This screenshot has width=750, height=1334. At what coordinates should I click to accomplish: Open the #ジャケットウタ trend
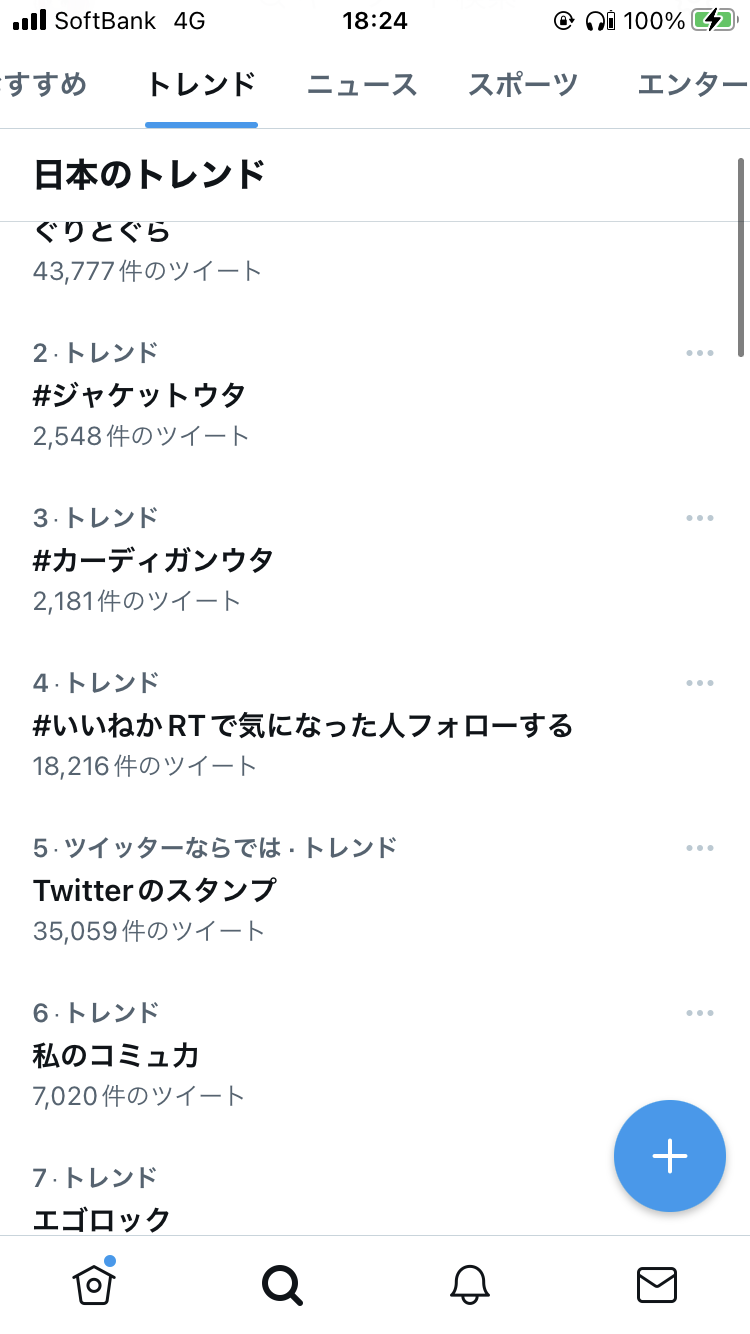pyautogui.click(x=139, y=395)
